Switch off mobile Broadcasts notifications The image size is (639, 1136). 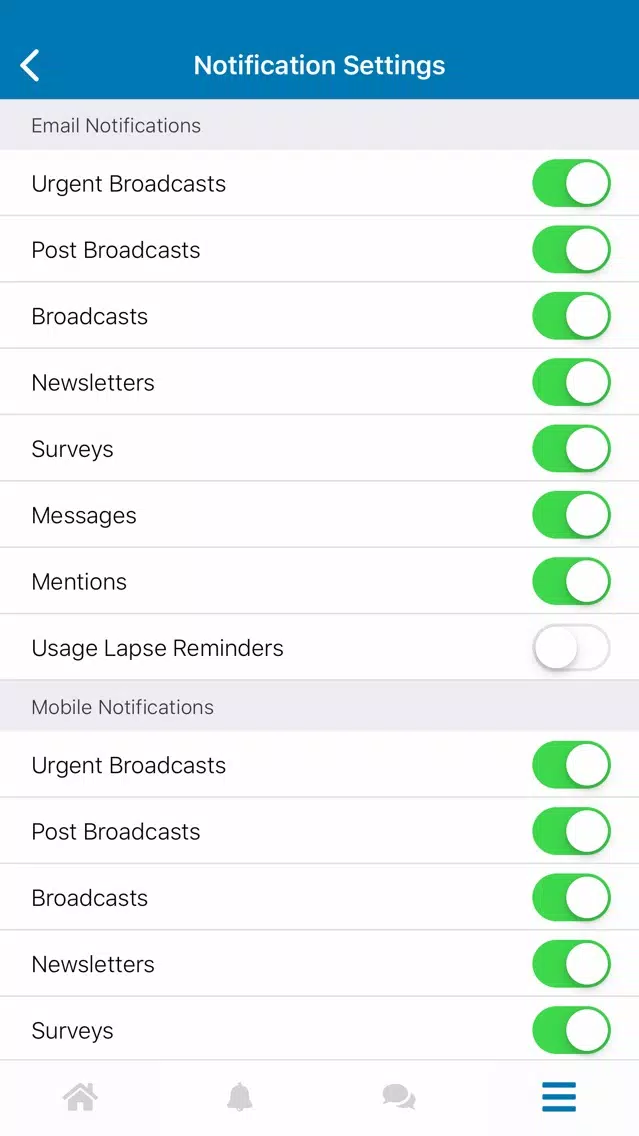[572, 898]
